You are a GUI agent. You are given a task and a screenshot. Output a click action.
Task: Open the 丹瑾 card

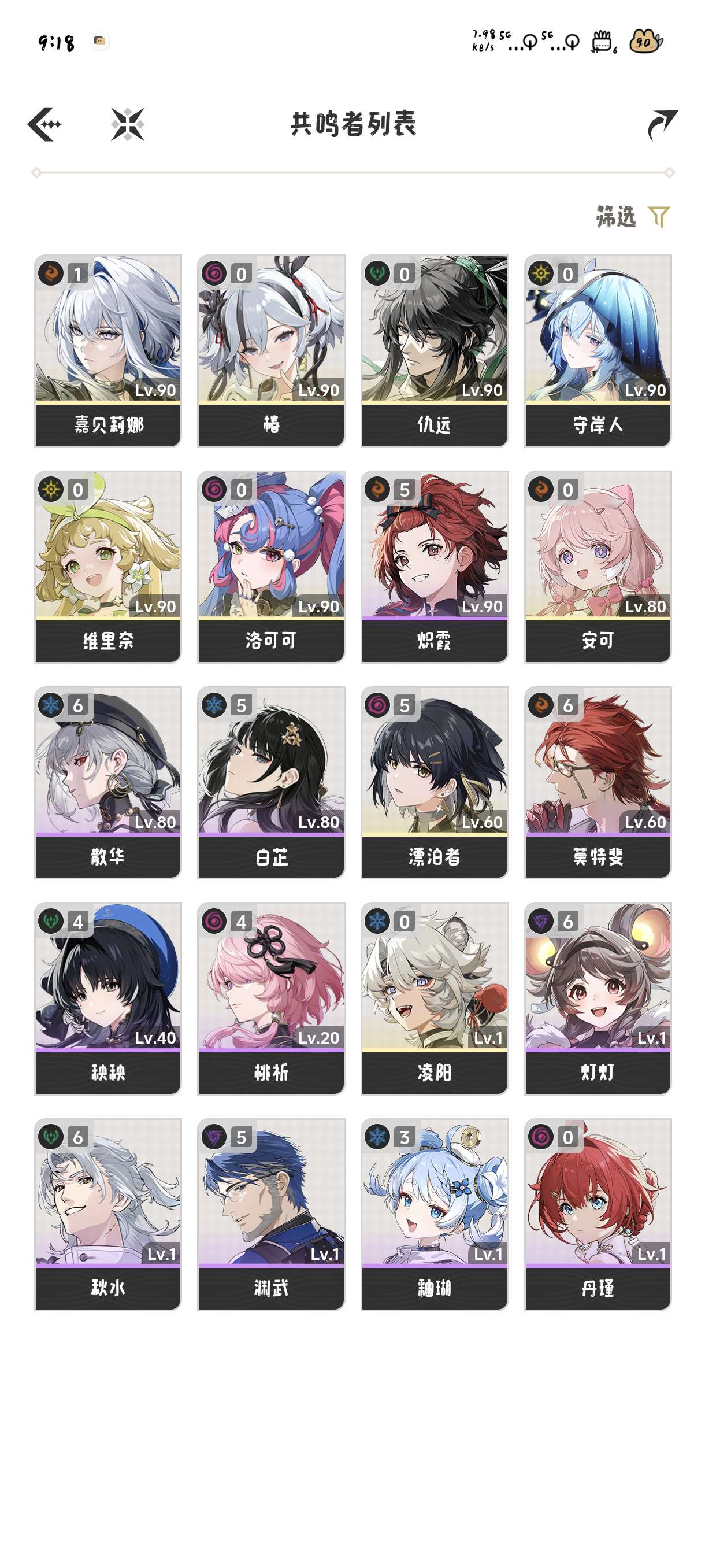click(x=598, y=1214)
